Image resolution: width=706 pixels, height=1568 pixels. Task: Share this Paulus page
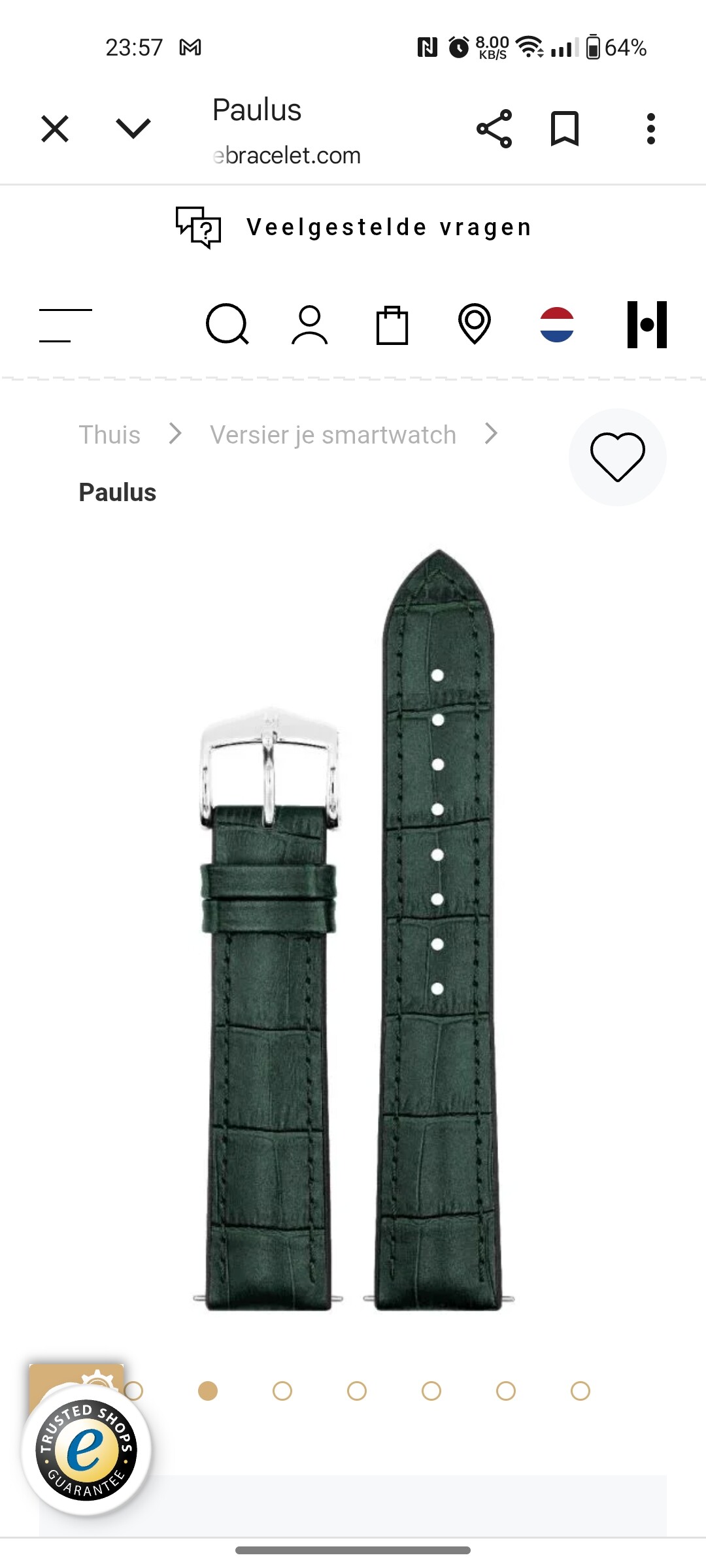click(494, 129)
